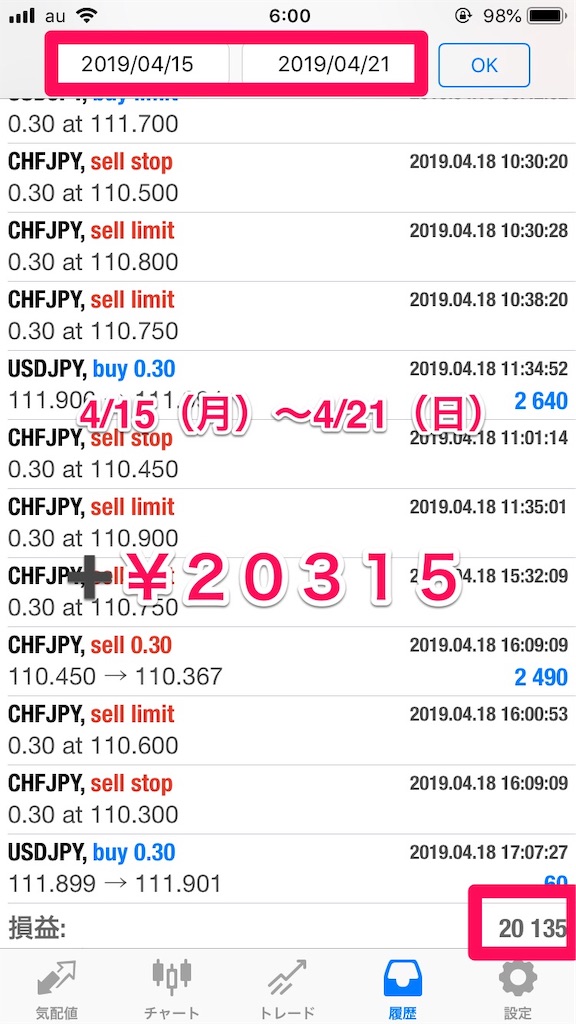576x1024 pixels.
Task: Open CHFJPY sell stop at 110.300 entry
Action: (288, 799)
